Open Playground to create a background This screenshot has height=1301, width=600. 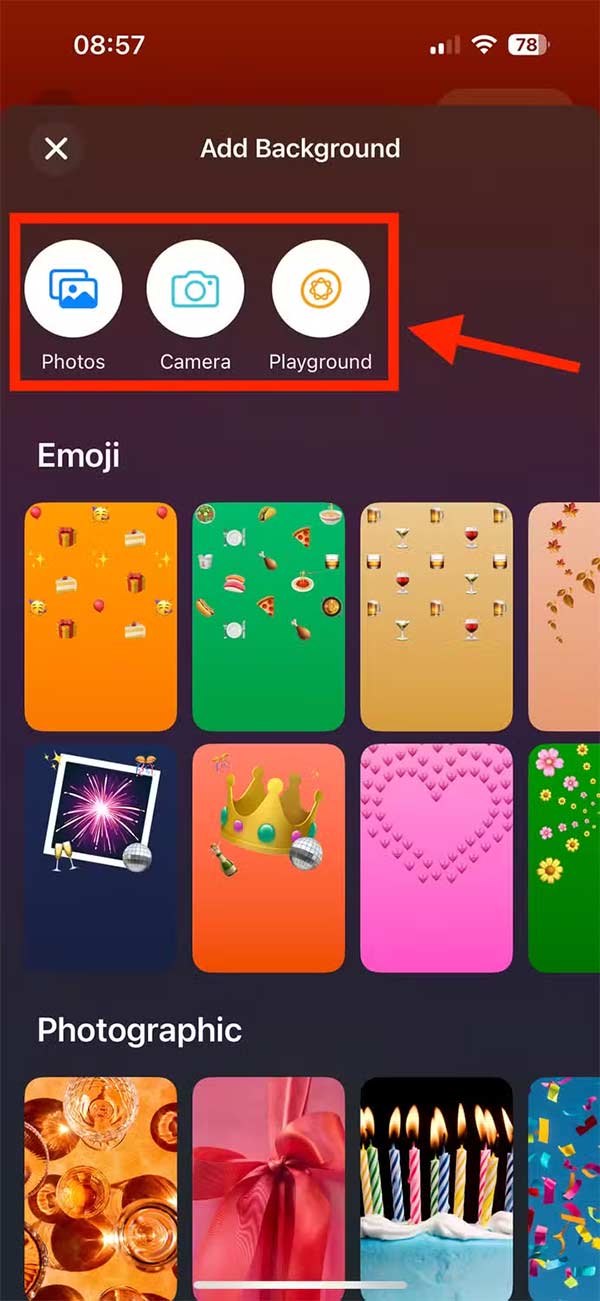click(x=320, y=290)
